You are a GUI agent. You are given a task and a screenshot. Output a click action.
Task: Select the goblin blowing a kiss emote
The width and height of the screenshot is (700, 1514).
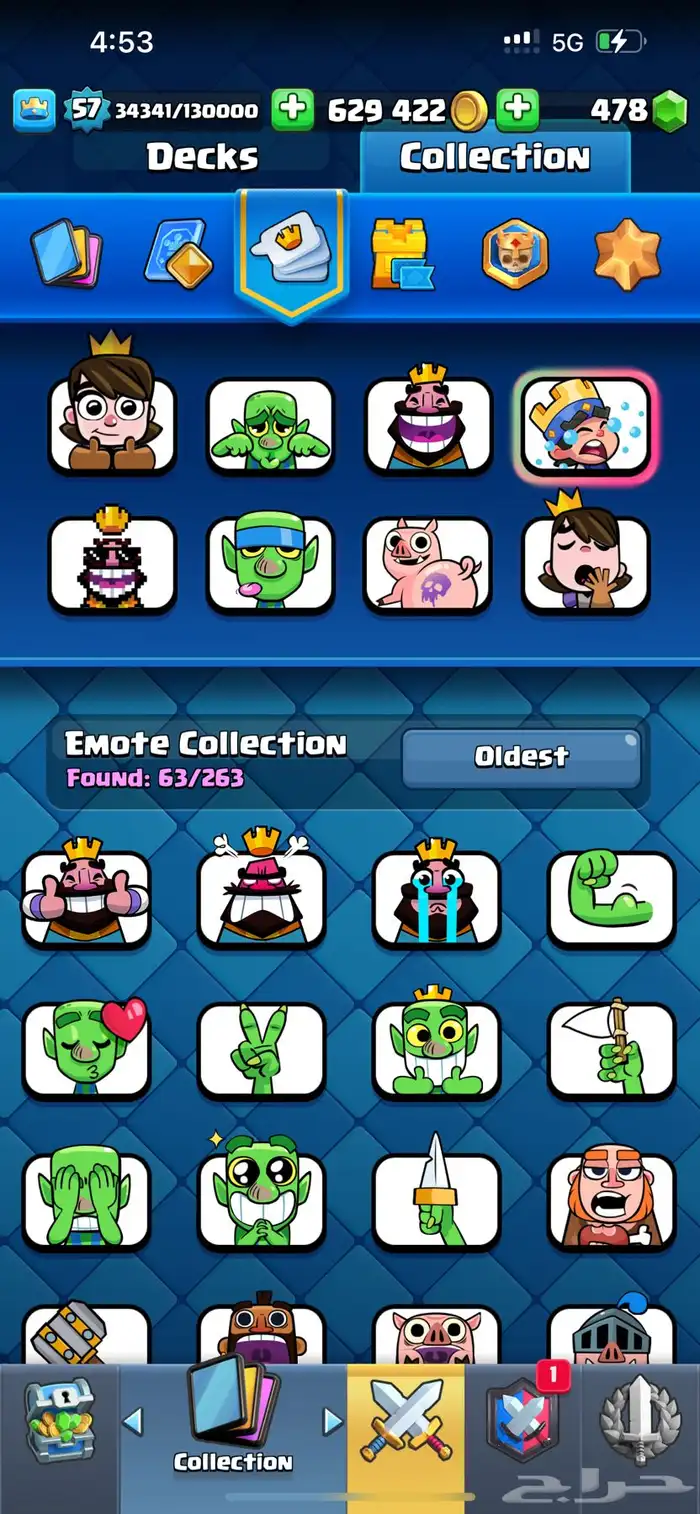pos(86,1049)
